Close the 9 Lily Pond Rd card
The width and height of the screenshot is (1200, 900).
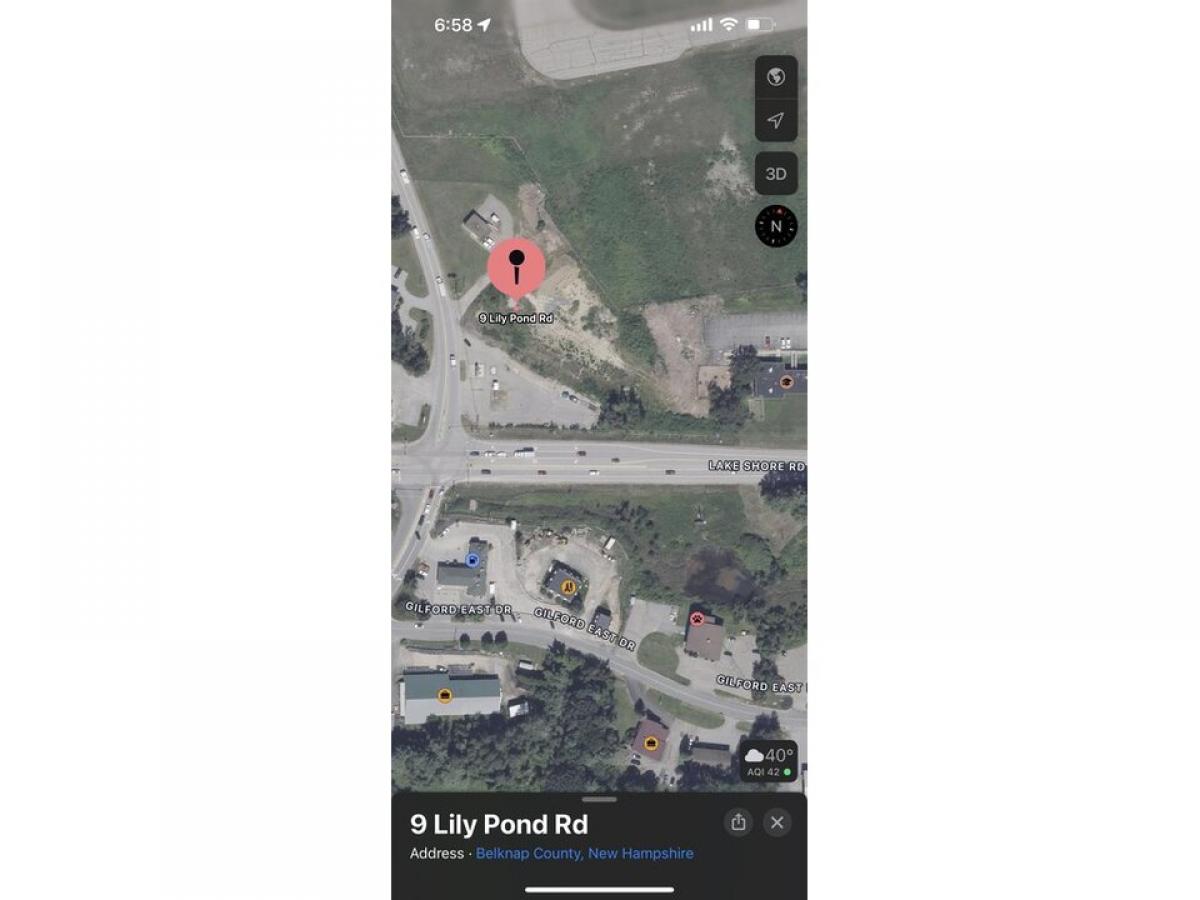tap(777, 822)
